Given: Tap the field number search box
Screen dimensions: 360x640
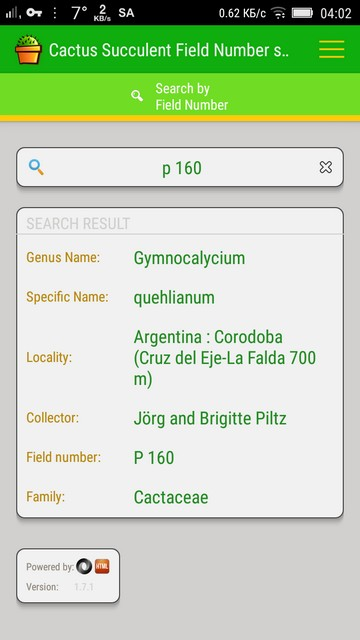Looking at the screenshot, I should (180, 167).
